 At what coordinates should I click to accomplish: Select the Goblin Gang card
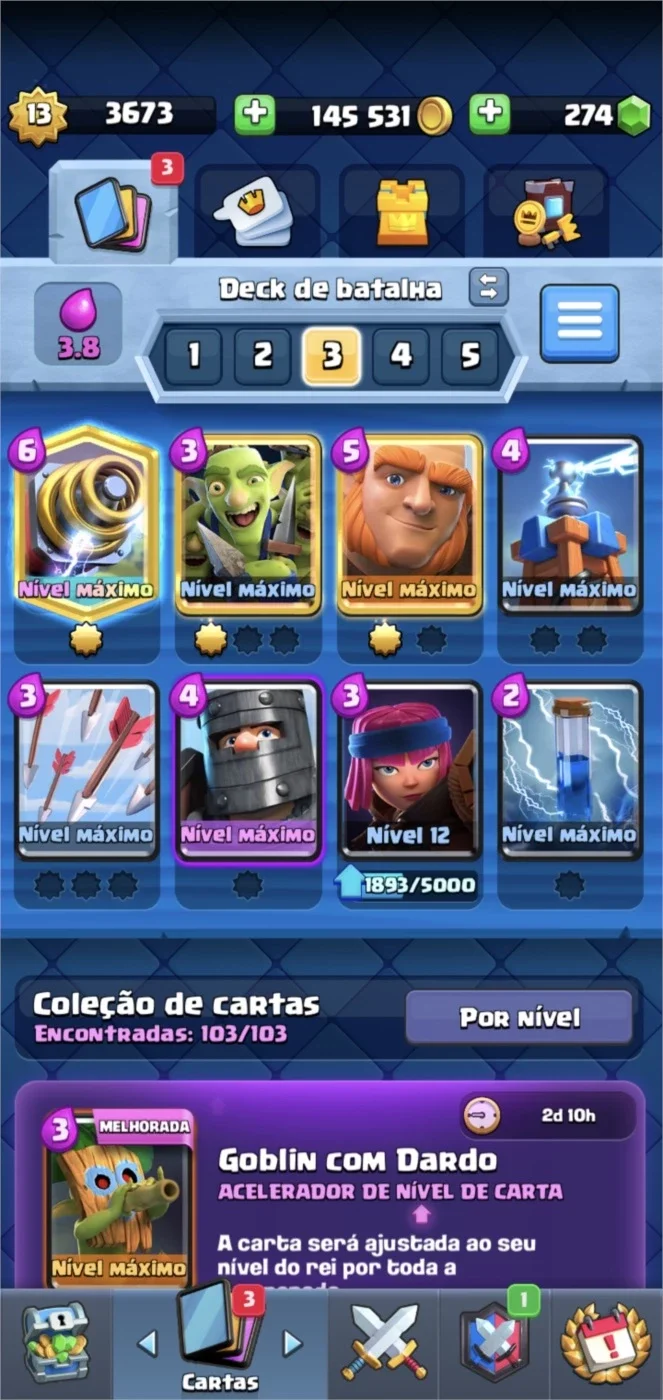click(248, 523)
